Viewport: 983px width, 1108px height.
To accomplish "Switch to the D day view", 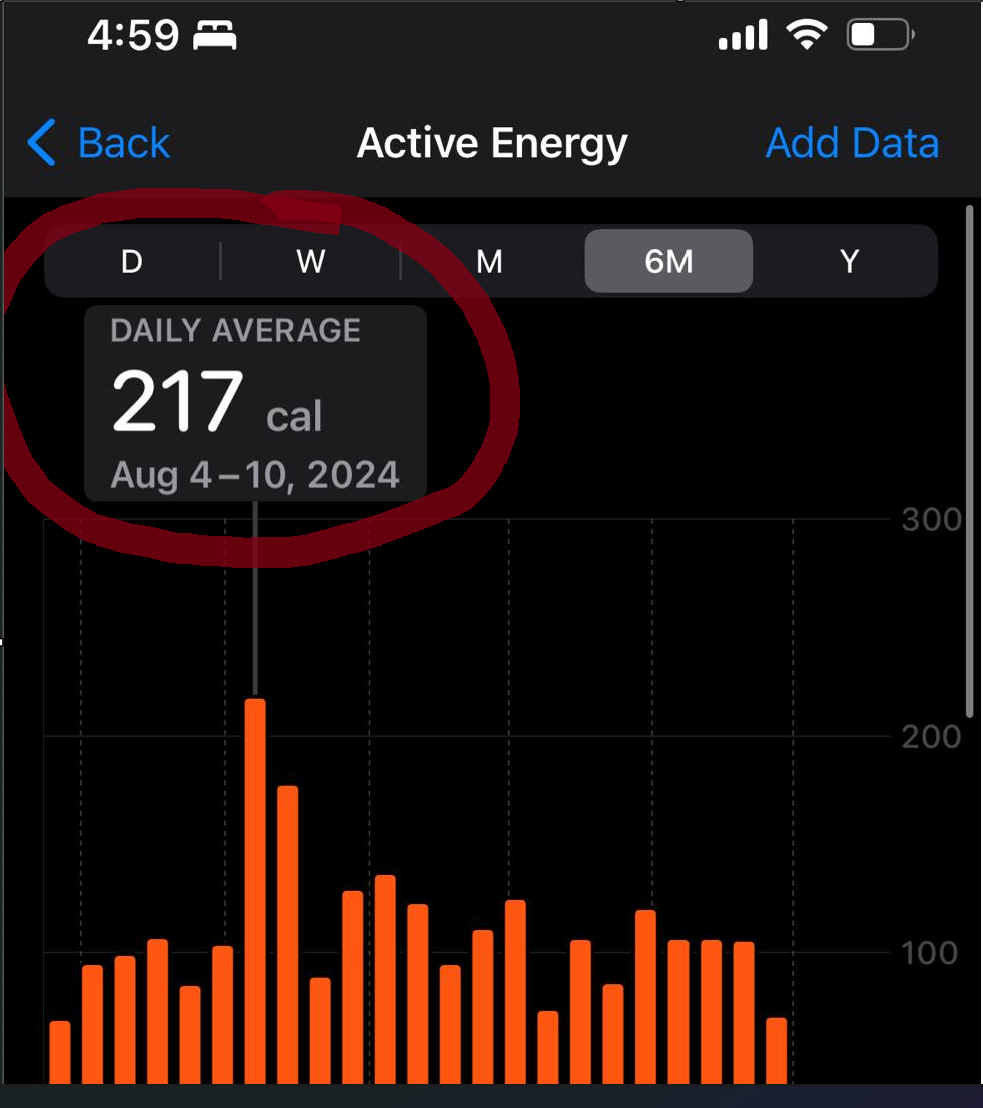I will (x=132, y=262).
